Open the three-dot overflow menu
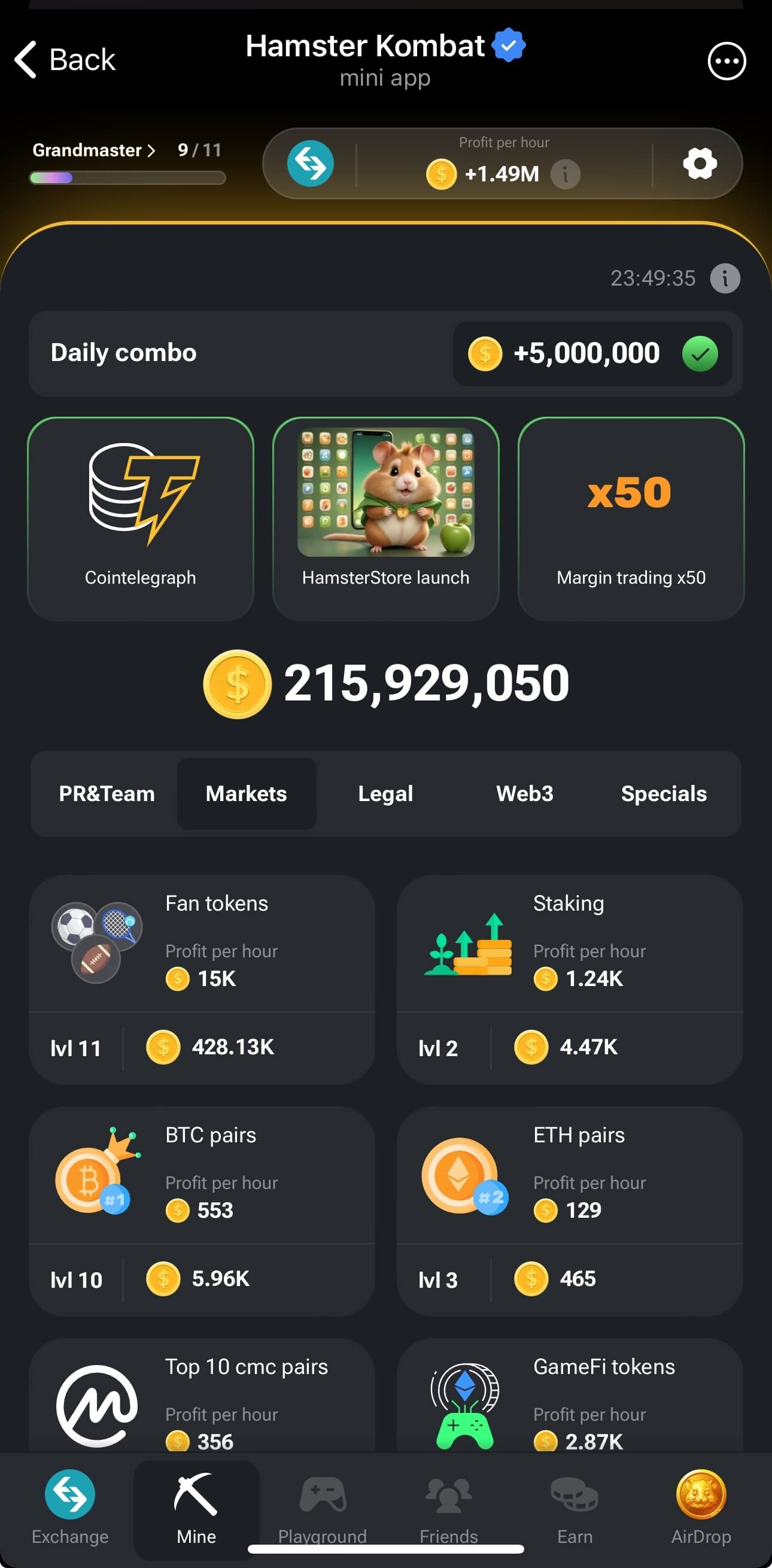The height and width of the screenshot is (1568, 772). (x=727, y=61)
